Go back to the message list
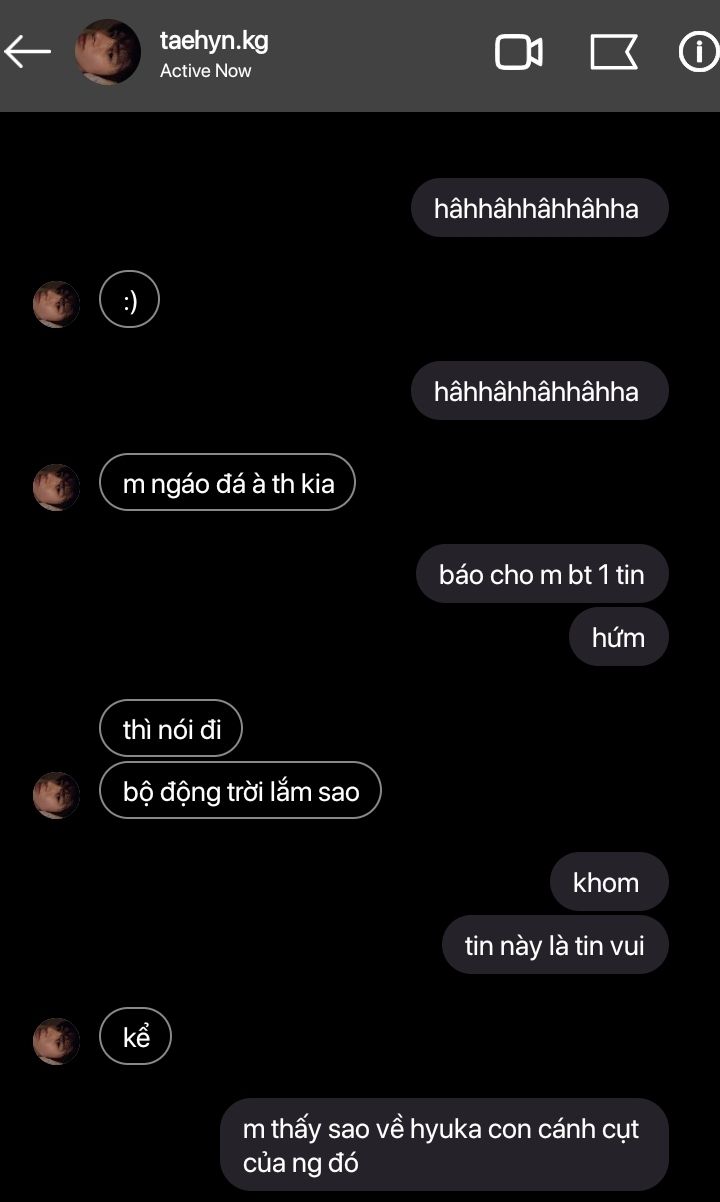The height and width of the screenshot is (1202, 720). [x=28, y=52]
